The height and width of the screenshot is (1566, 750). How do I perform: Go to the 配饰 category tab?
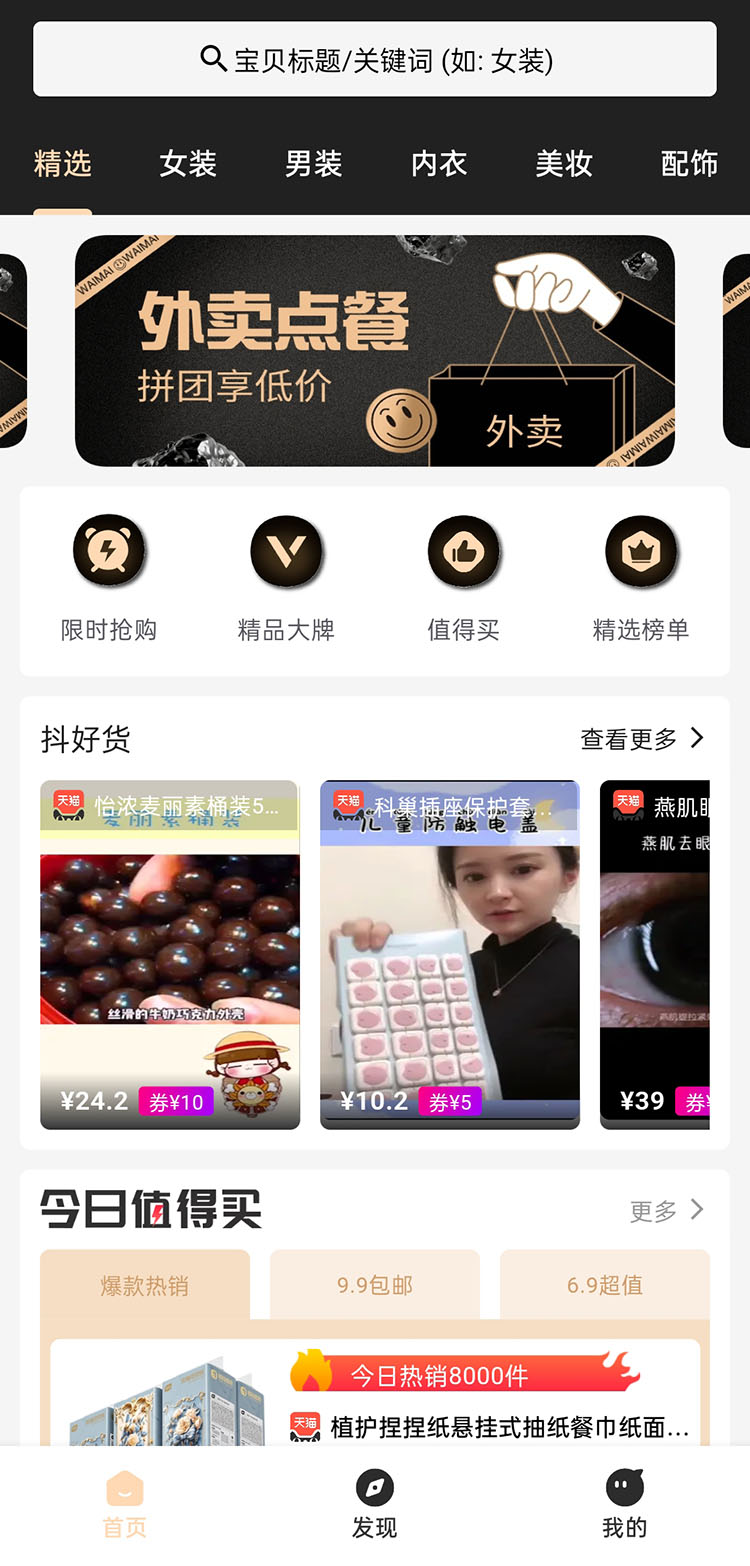tap(689, 164)
